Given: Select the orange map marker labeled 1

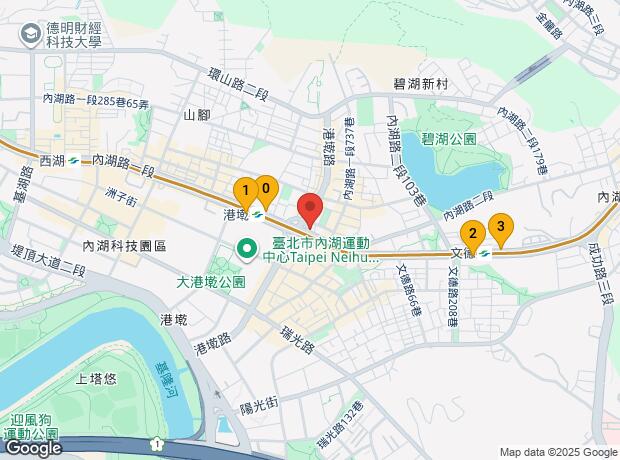Looking at the screenshot, I should click(245, 191).
